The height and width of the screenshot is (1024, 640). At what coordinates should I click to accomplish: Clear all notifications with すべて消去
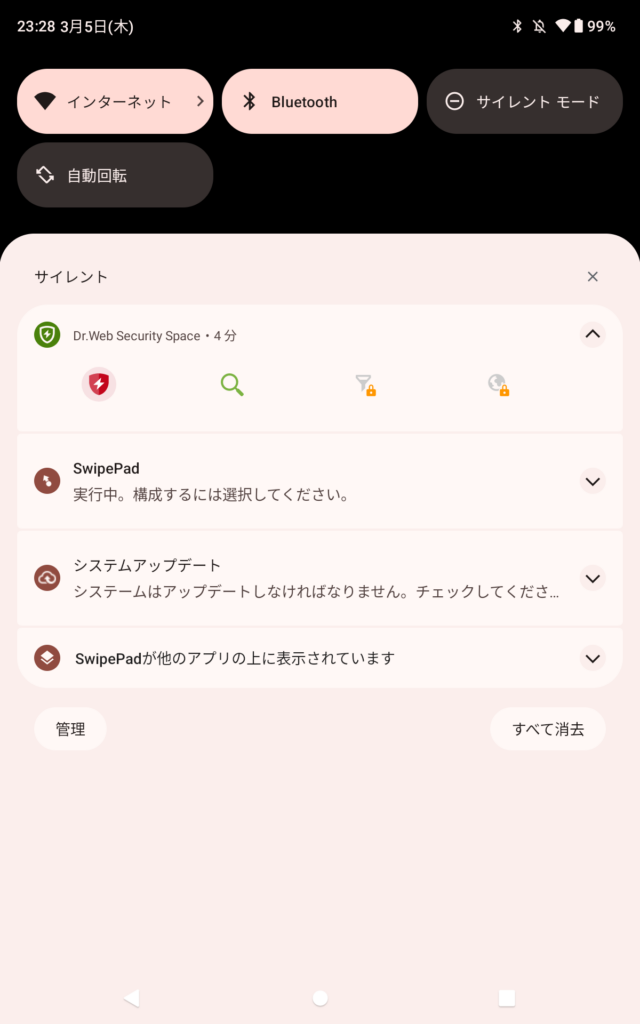tap(547, 729)
